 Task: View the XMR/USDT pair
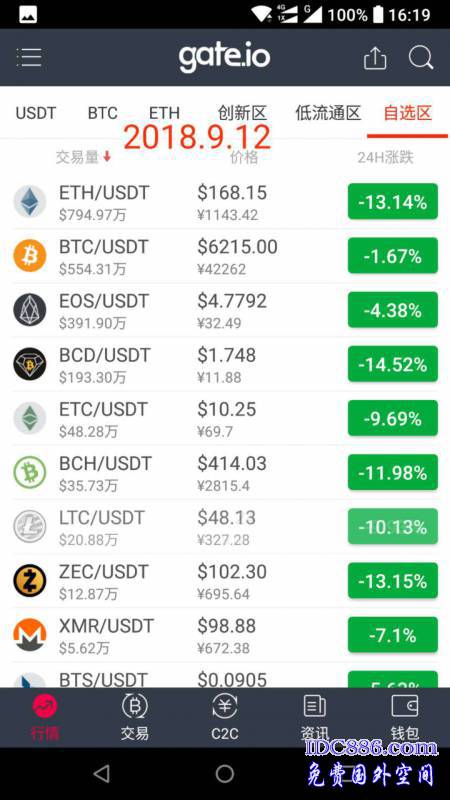(x=225, y=635)
